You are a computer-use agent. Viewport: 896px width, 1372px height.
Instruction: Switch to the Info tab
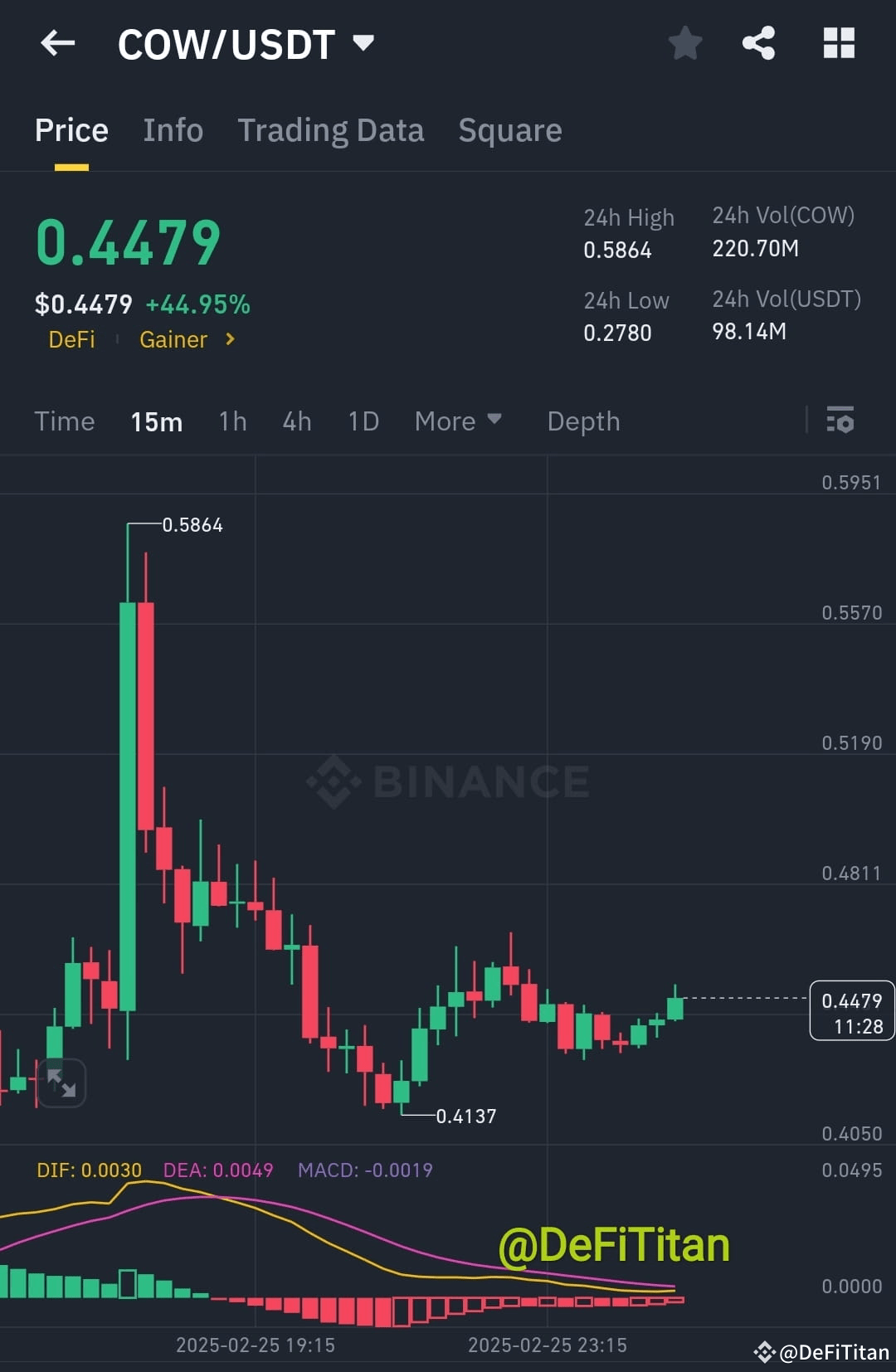click(x=173, y=130)
